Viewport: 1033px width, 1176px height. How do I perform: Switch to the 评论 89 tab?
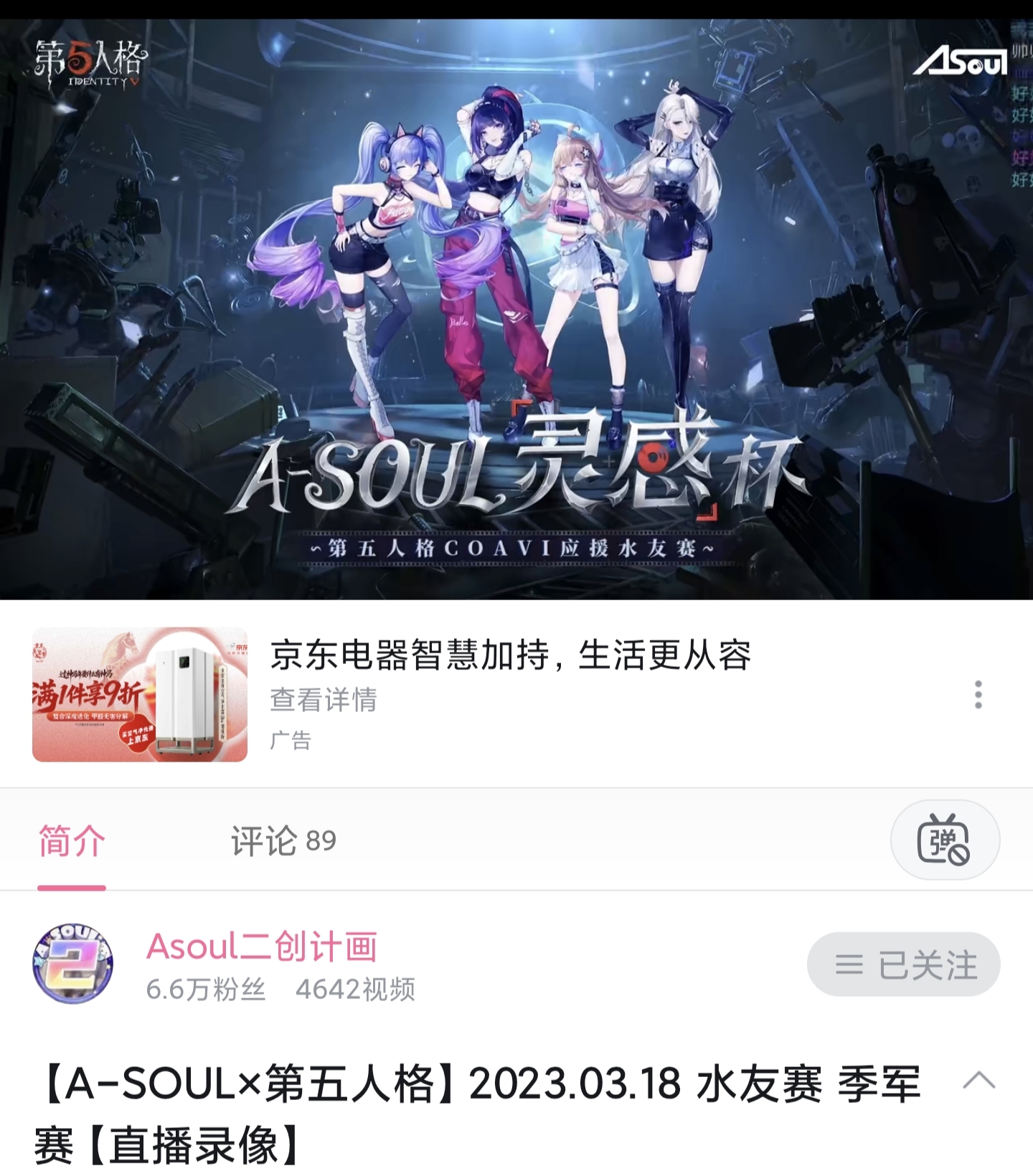283,840
